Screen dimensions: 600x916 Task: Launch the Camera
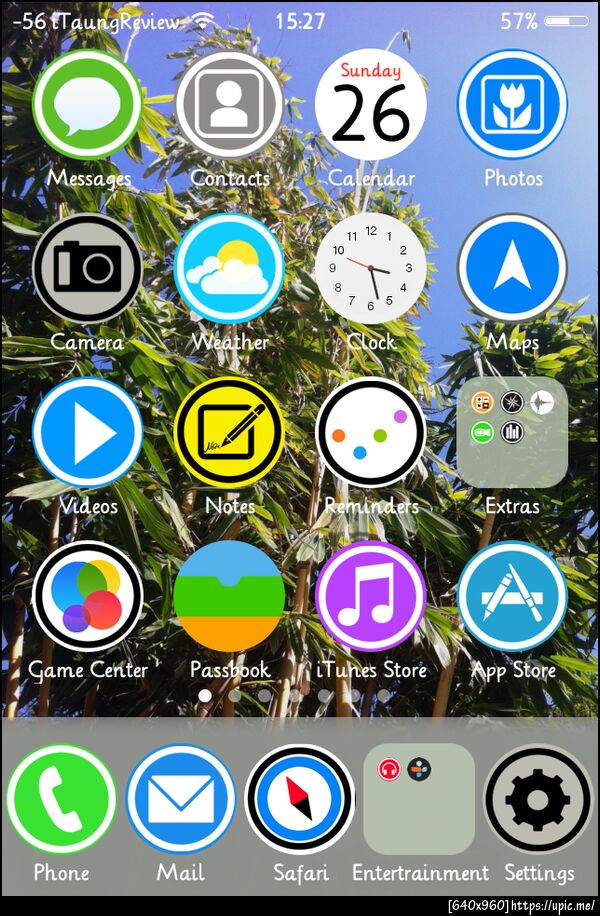tap(88, 268)
